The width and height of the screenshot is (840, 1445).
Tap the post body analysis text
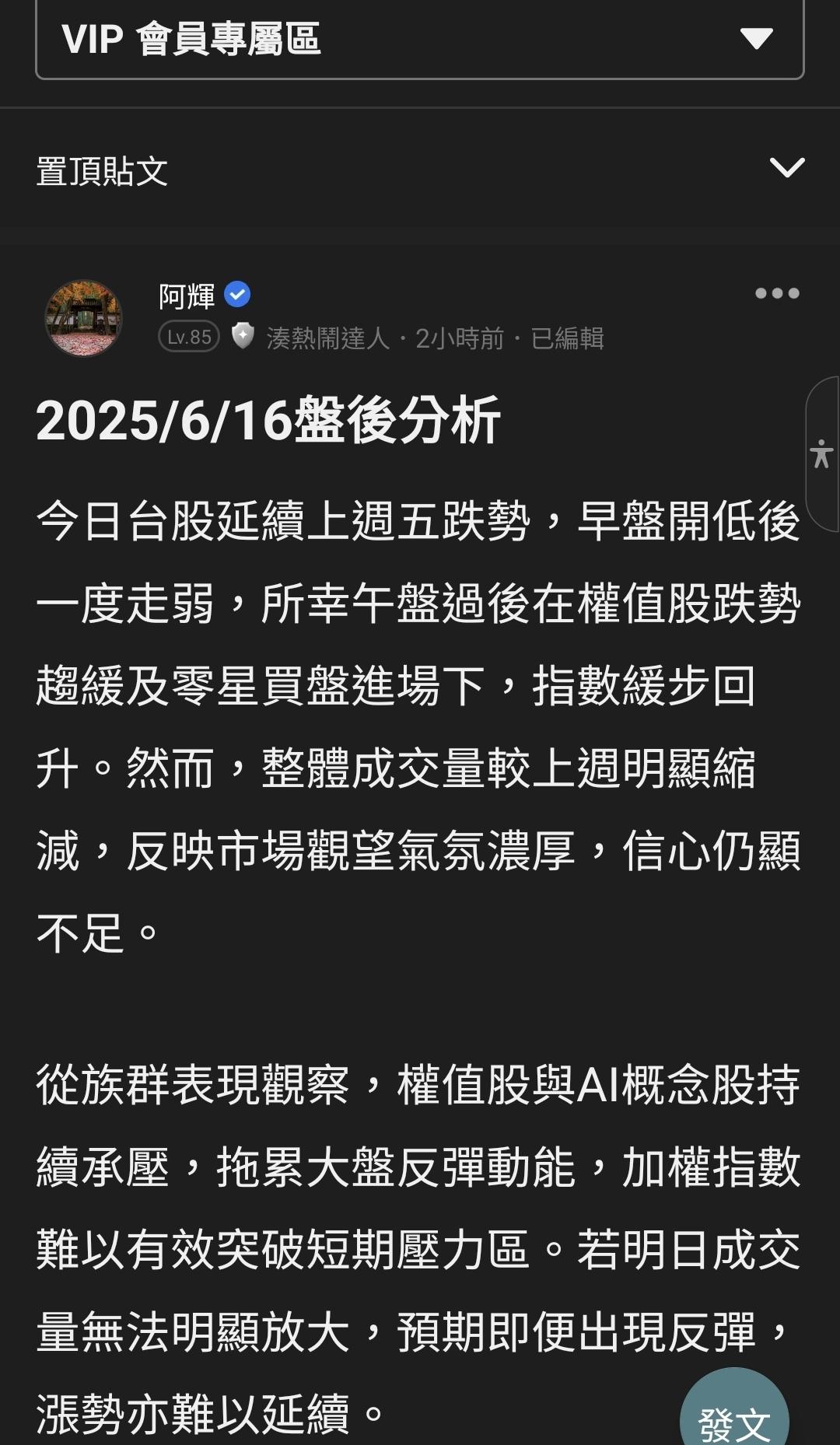tap(420, 700)
